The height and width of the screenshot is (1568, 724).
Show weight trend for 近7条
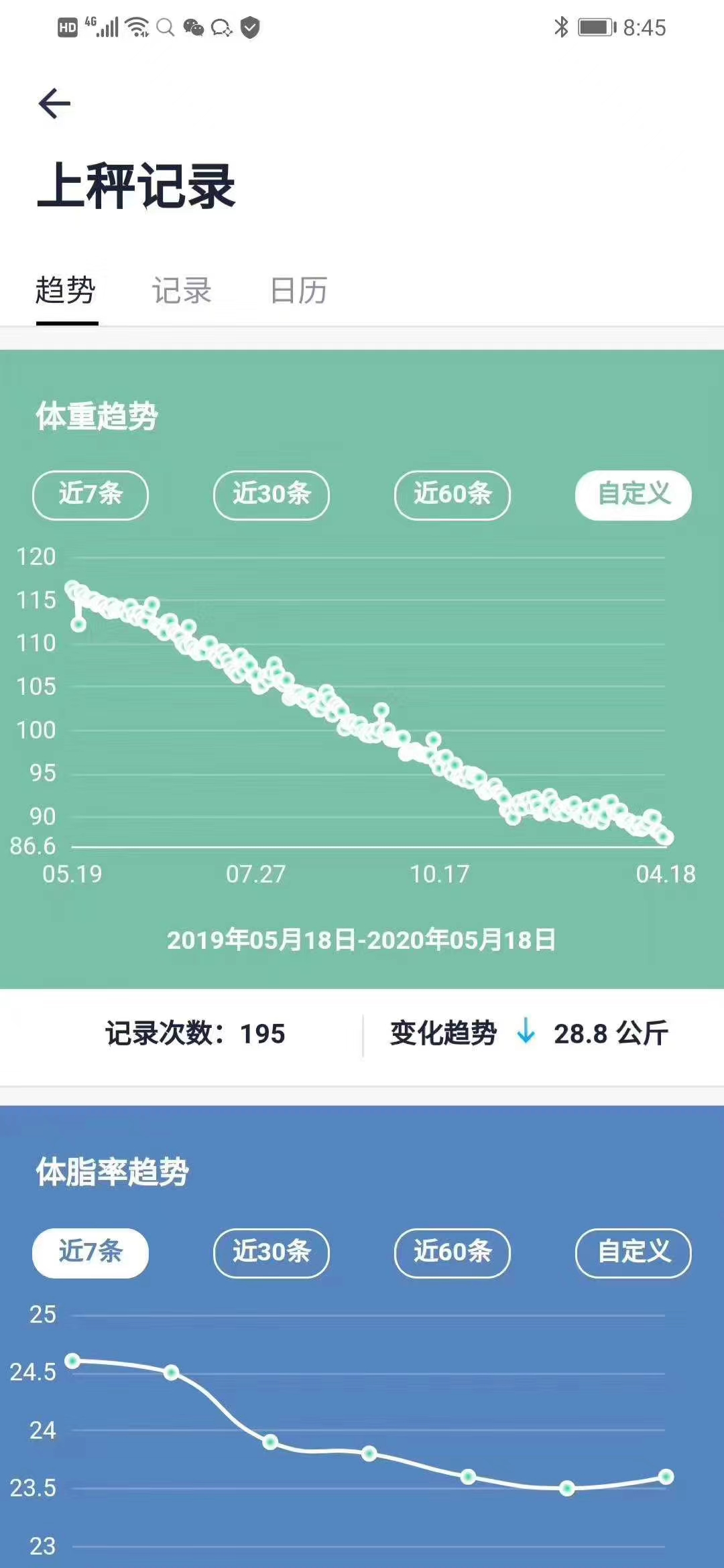point(90,495)
